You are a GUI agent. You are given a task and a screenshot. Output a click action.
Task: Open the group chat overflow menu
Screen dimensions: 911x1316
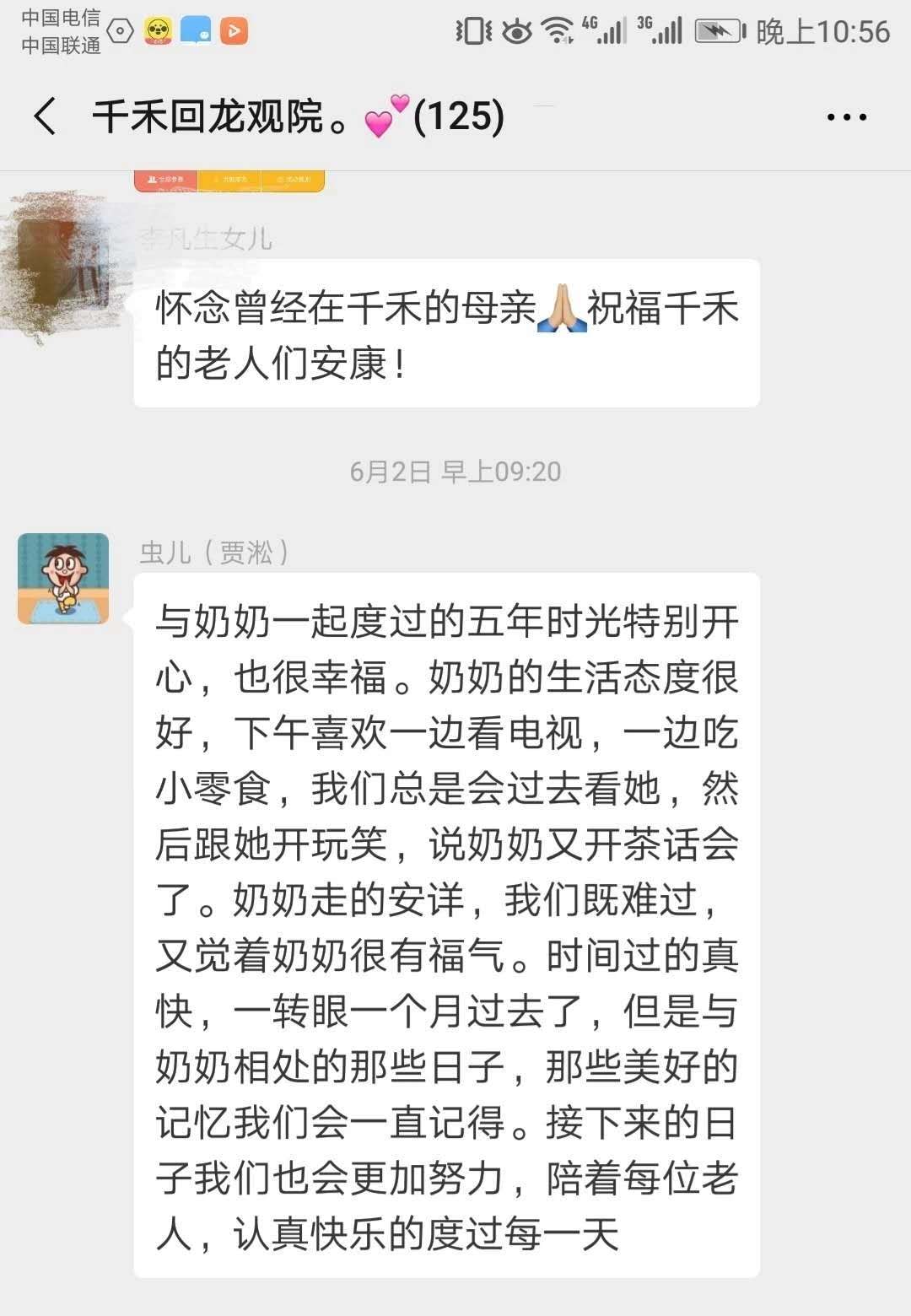tap(846, 117)
